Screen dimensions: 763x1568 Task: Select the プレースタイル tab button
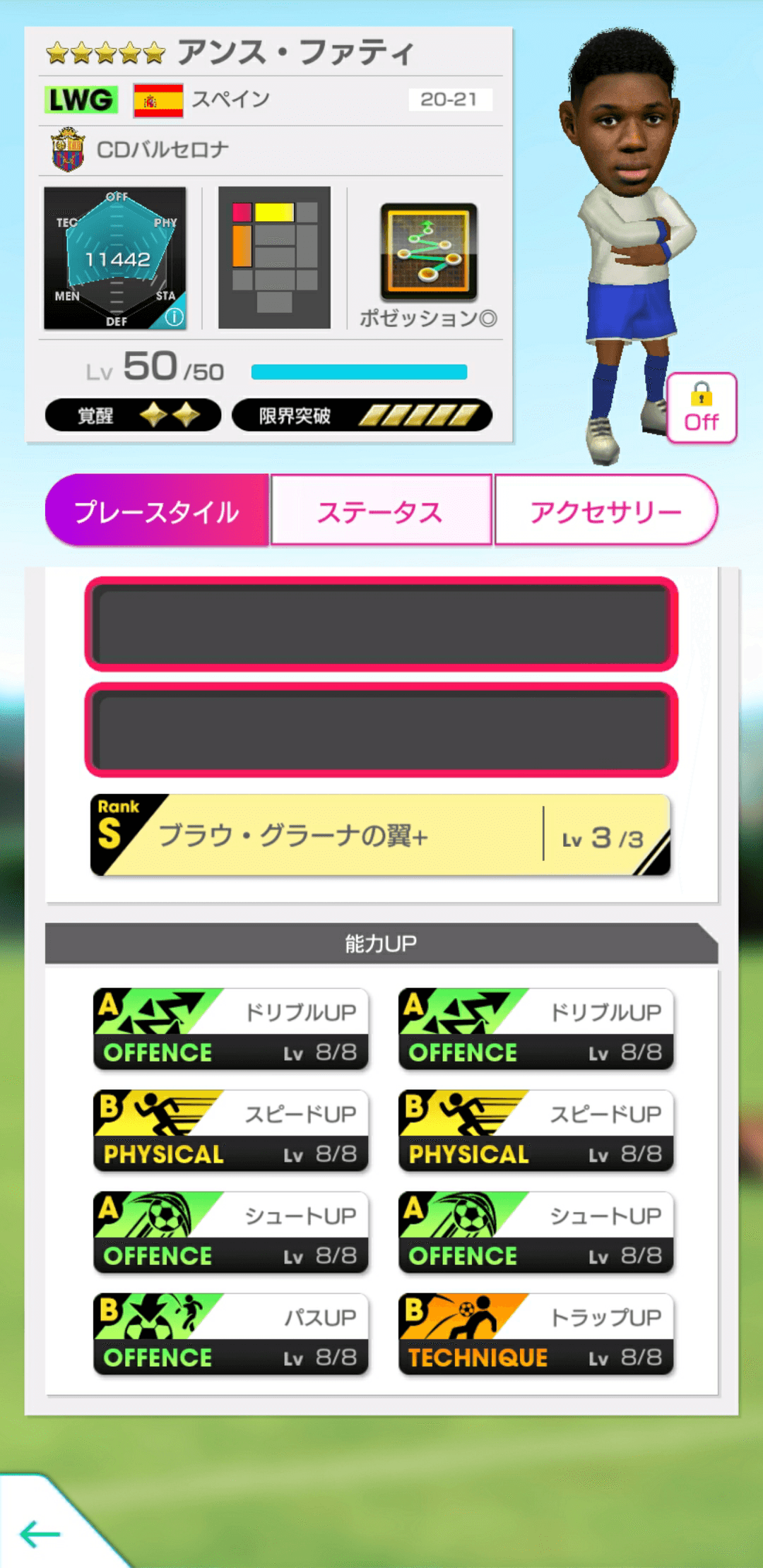157,510
